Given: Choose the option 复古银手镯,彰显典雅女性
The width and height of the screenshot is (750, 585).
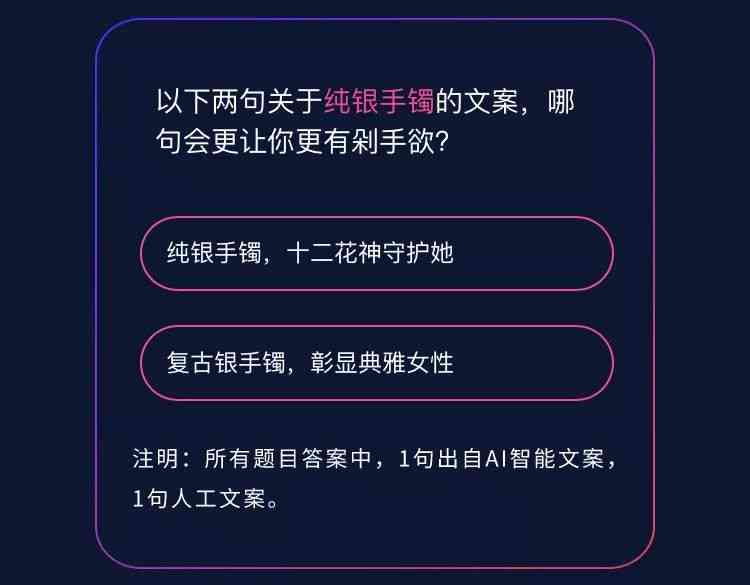Looking at the screenshot, I should [x=376, y=362].
